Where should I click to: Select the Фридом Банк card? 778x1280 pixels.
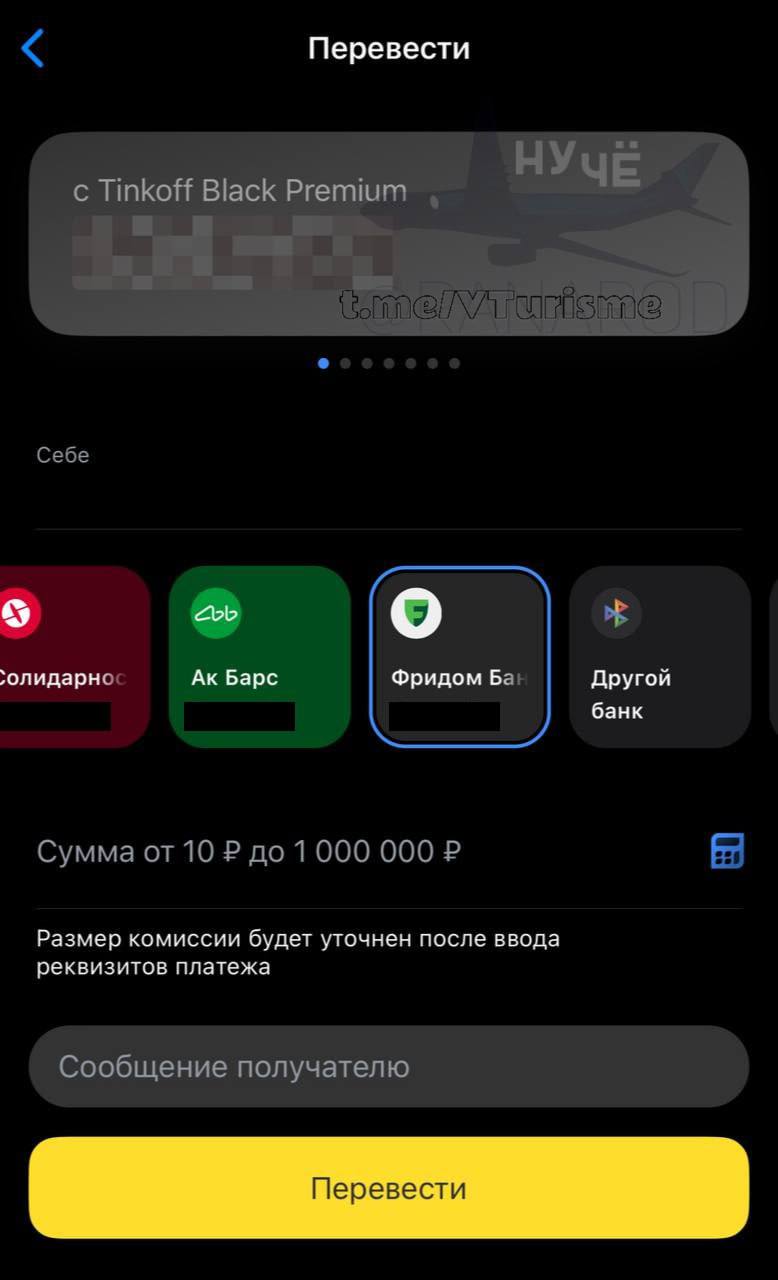(459, 657)
